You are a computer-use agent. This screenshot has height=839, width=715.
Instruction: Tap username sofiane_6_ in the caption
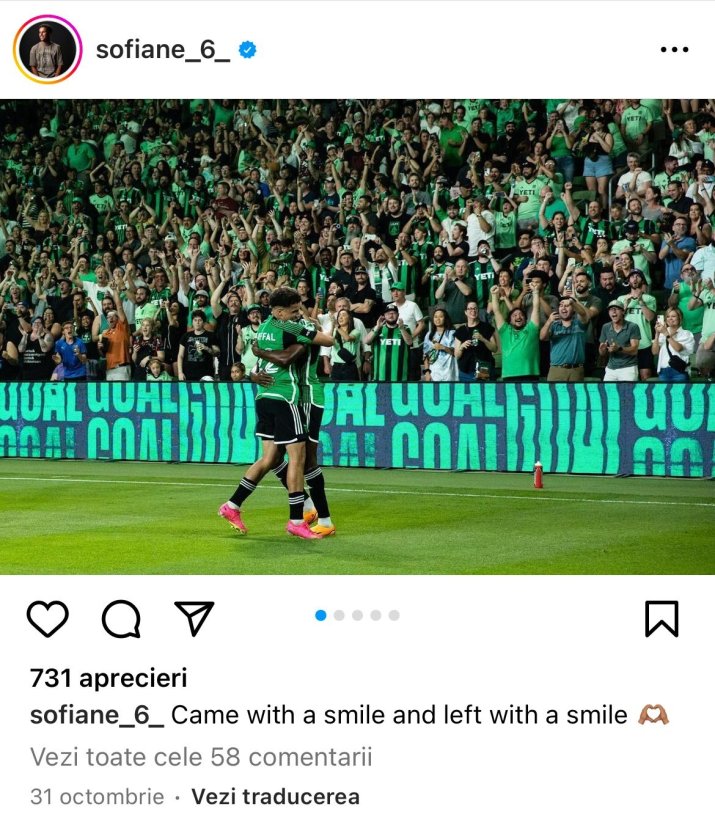97,715
